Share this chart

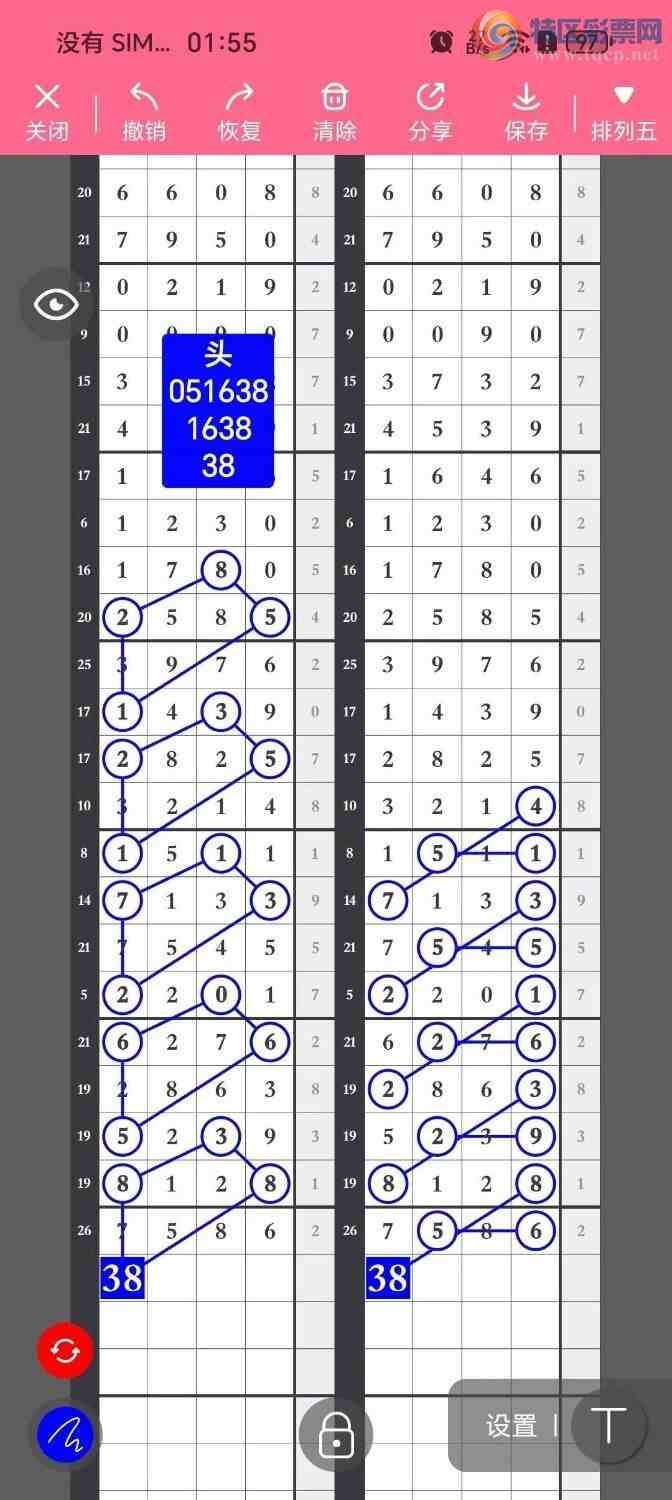pos(430,112)
